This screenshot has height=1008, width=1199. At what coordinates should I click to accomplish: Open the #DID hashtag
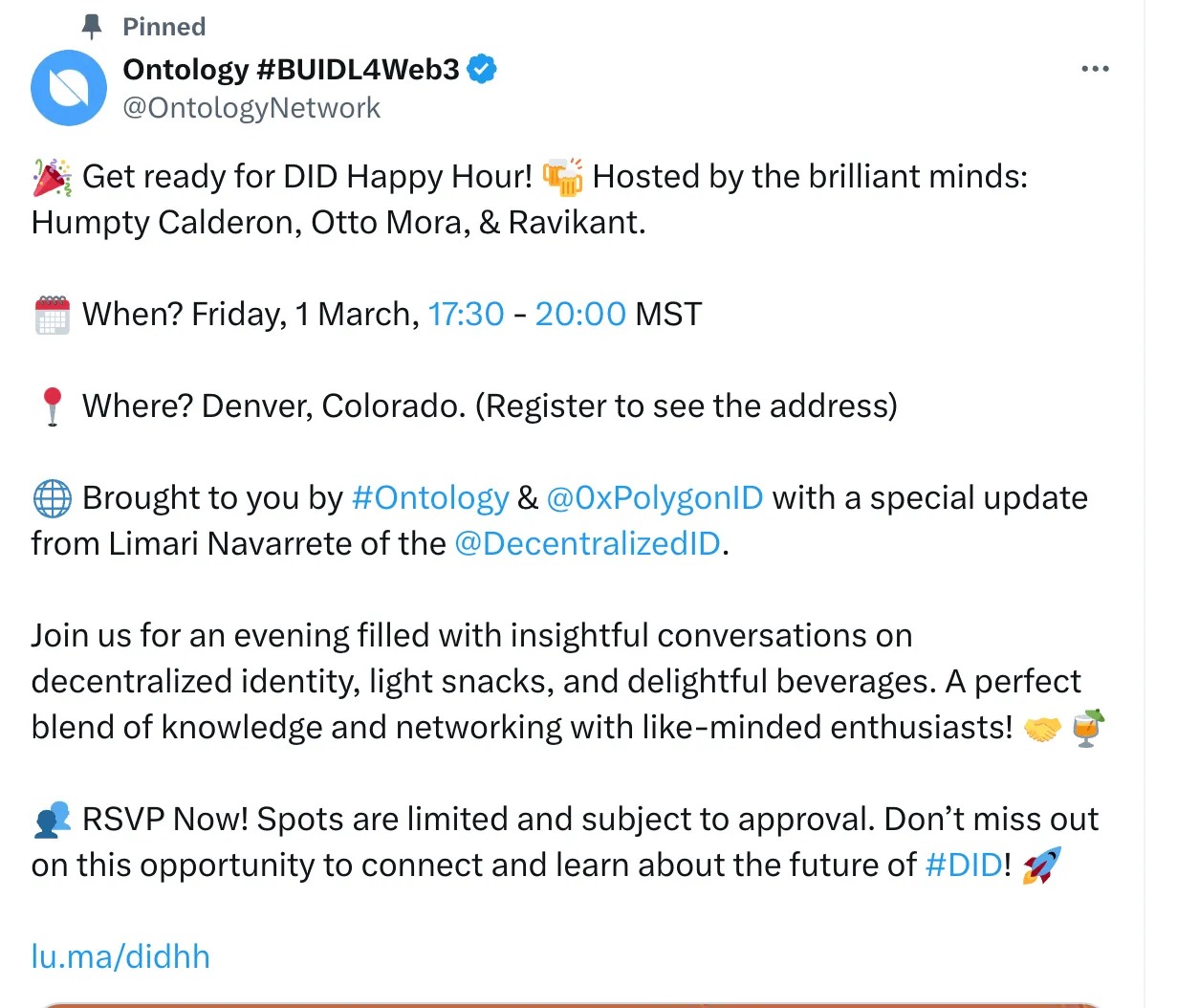pos(964,866)
